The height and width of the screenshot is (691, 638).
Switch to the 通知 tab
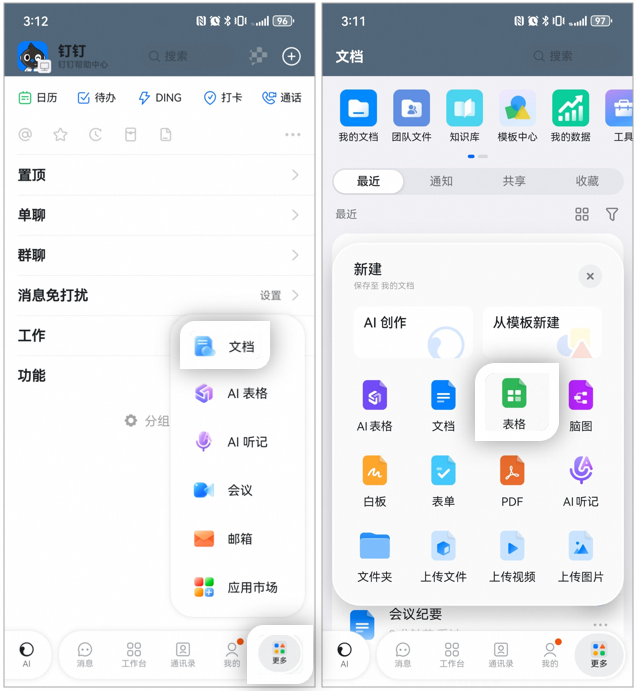tap(441, 181)
